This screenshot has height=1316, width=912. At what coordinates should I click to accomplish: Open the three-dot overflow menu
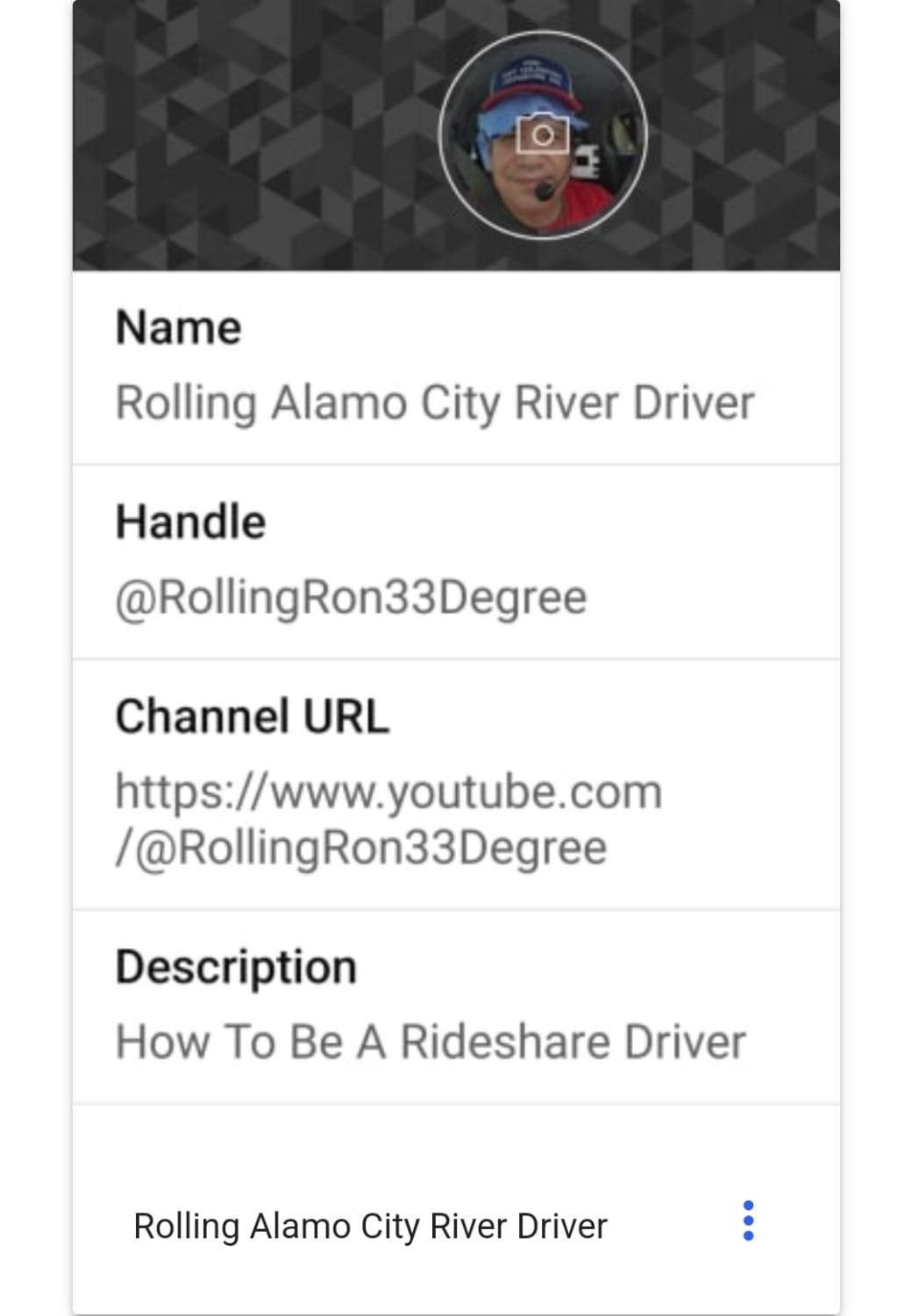pos(748,1220)
